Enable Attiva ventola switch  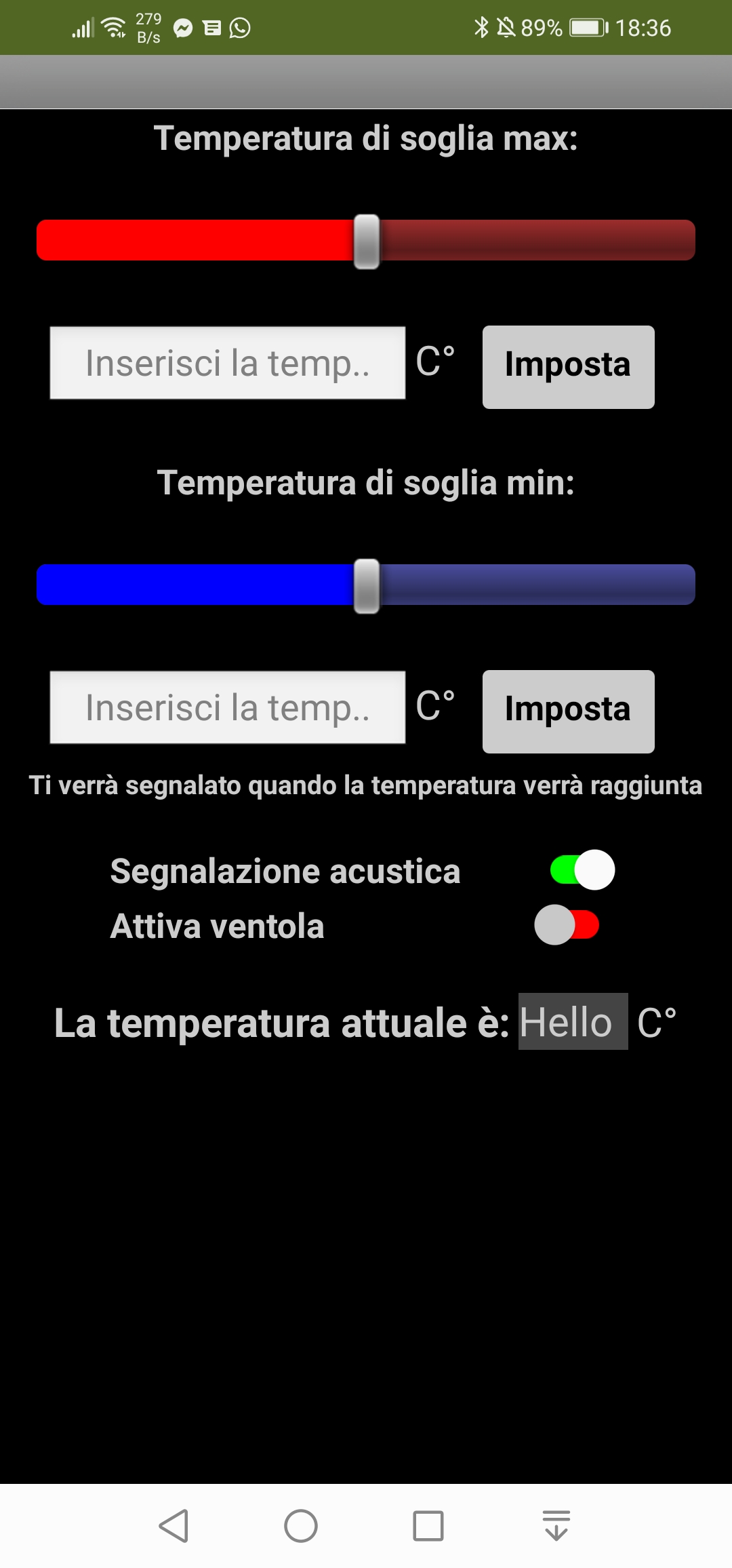point(567,925)
